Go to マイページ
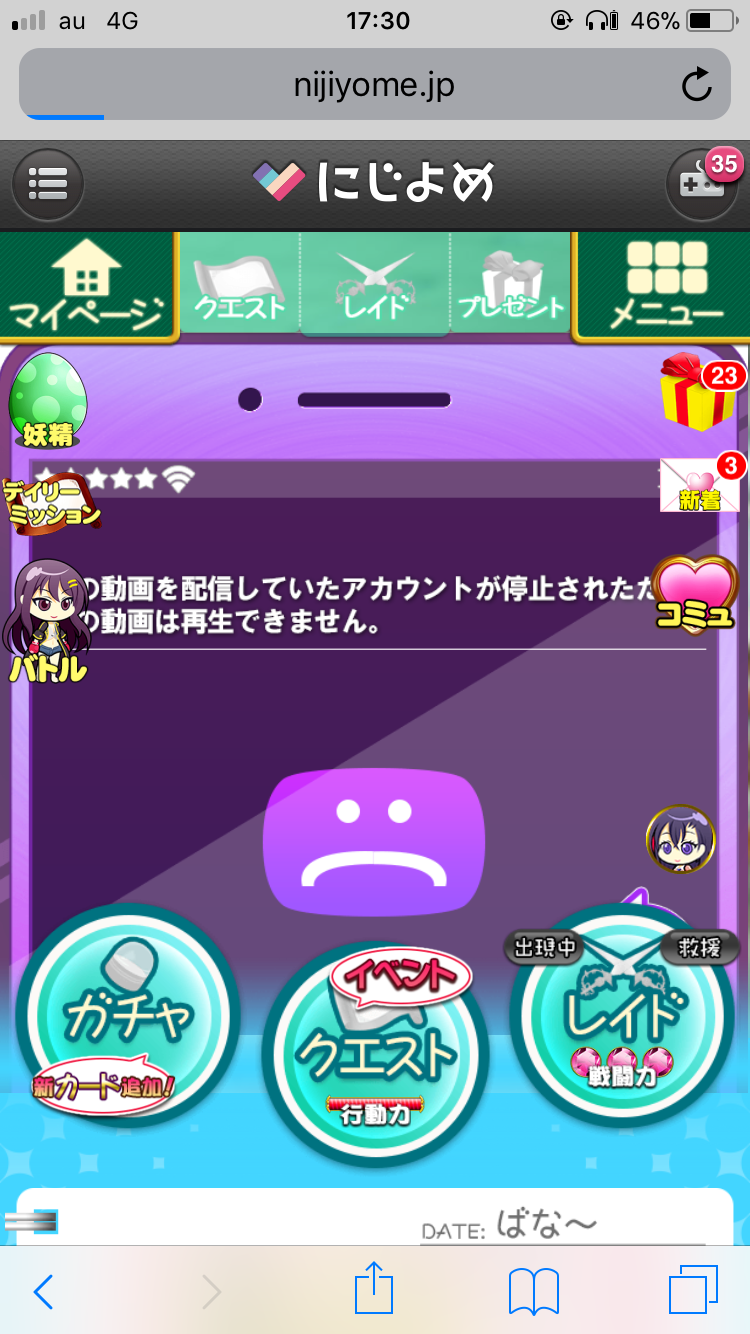This screenshot has width=750, height=1334. click(x=87, y=286)
